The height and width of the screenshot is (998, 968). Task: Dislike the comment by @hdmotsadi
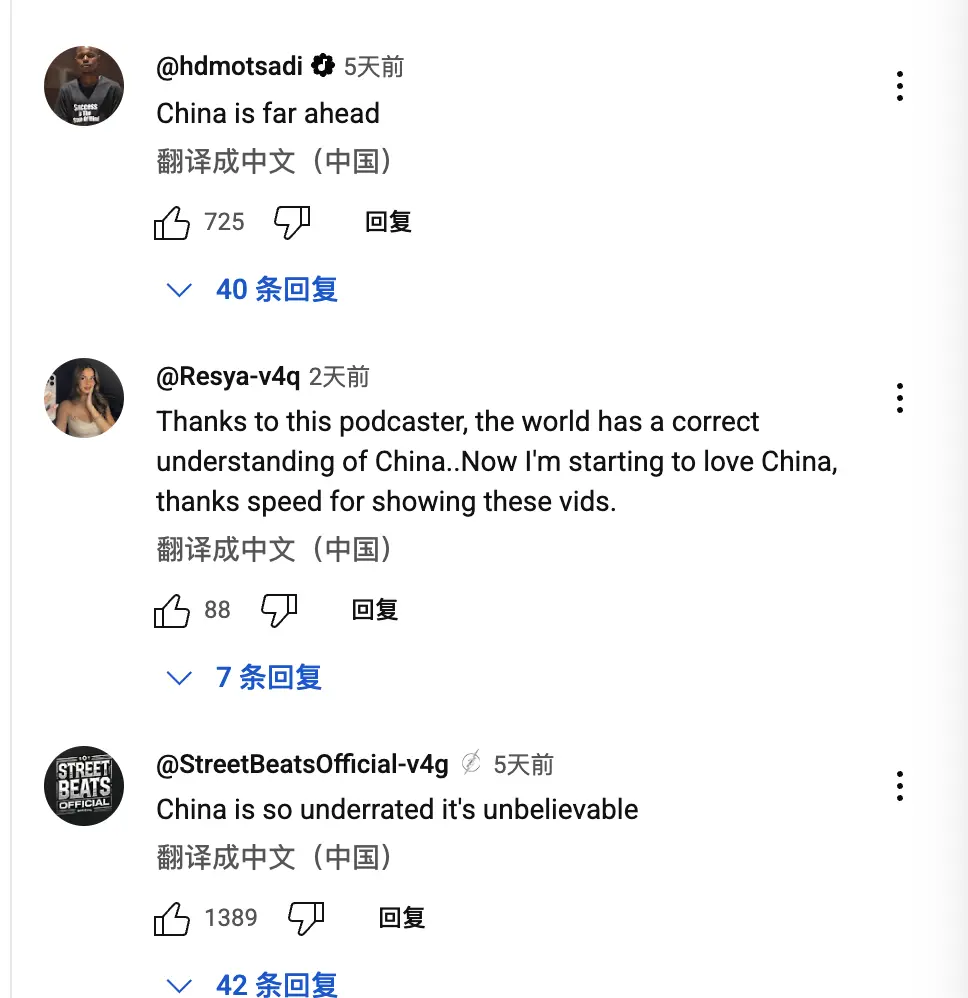(292, 222)
